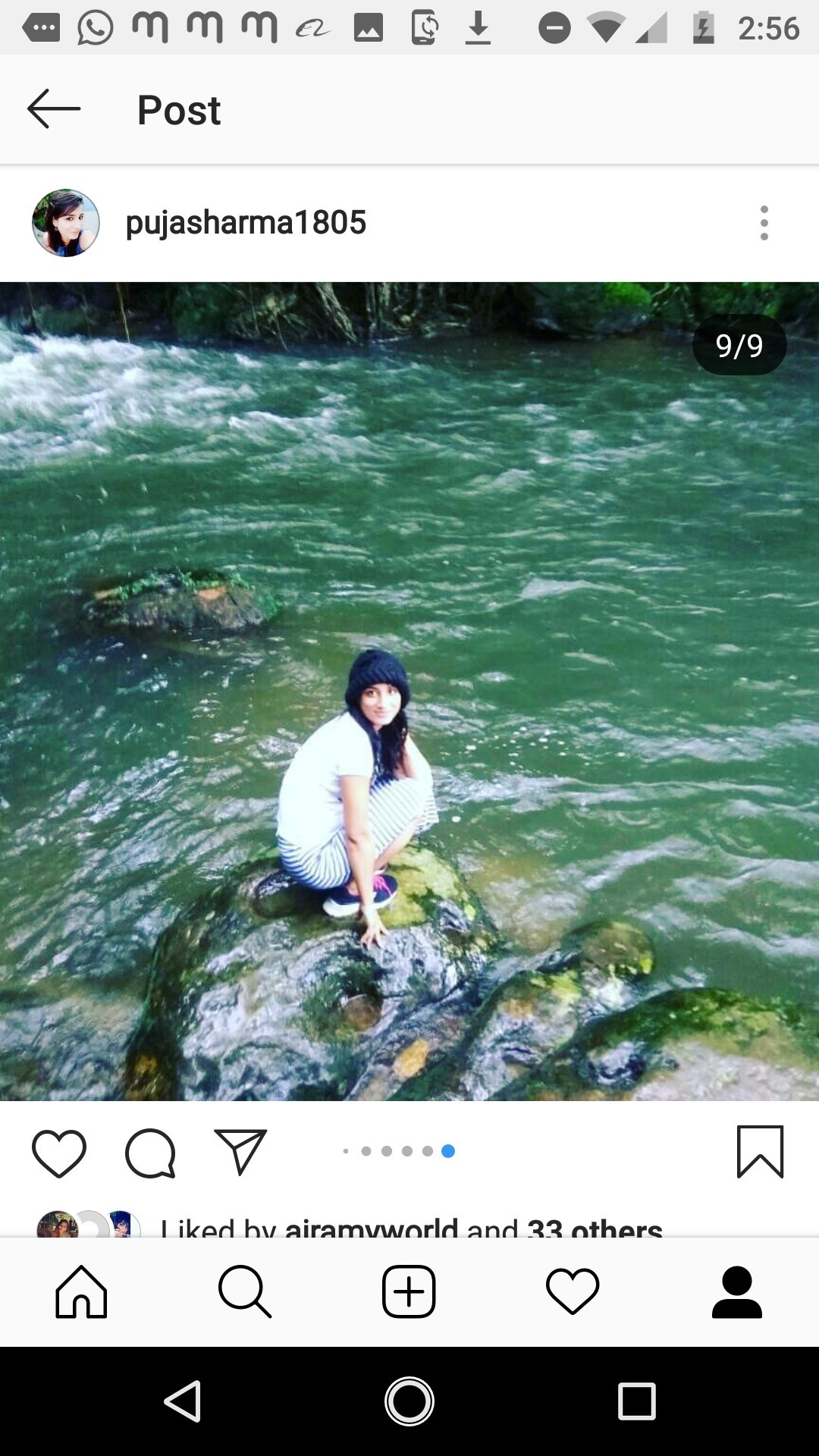This screenshot has width=819, height=1456.
Task: Switch to the Home feed tab
Action: point(81,1291)
